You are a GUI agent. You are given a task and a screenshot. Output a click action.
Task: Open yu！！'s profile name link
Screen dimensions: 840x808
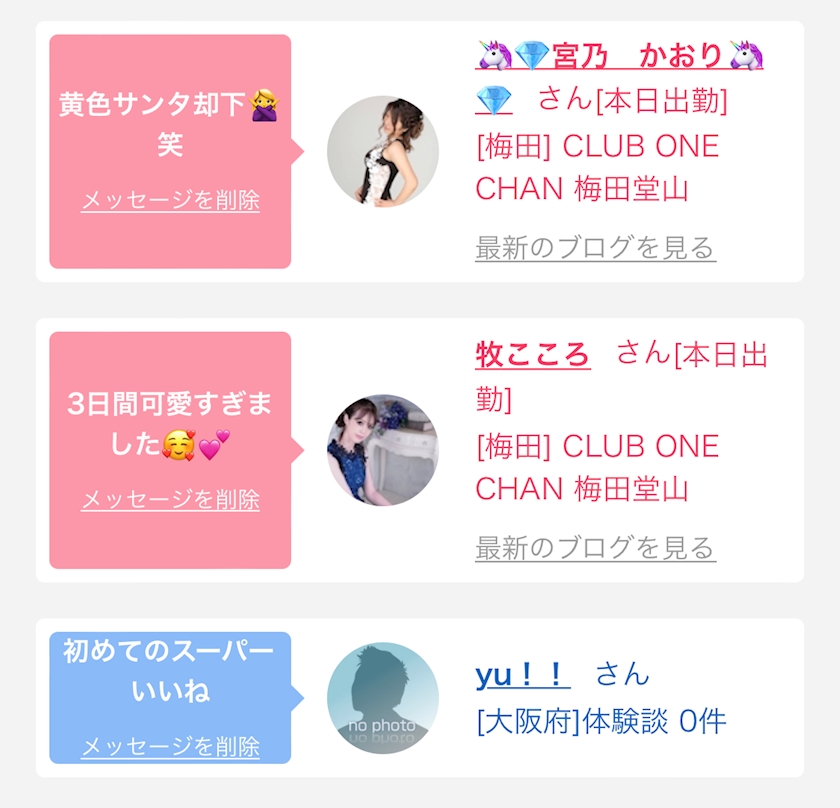pyautogui.click(x=523, y=675)
